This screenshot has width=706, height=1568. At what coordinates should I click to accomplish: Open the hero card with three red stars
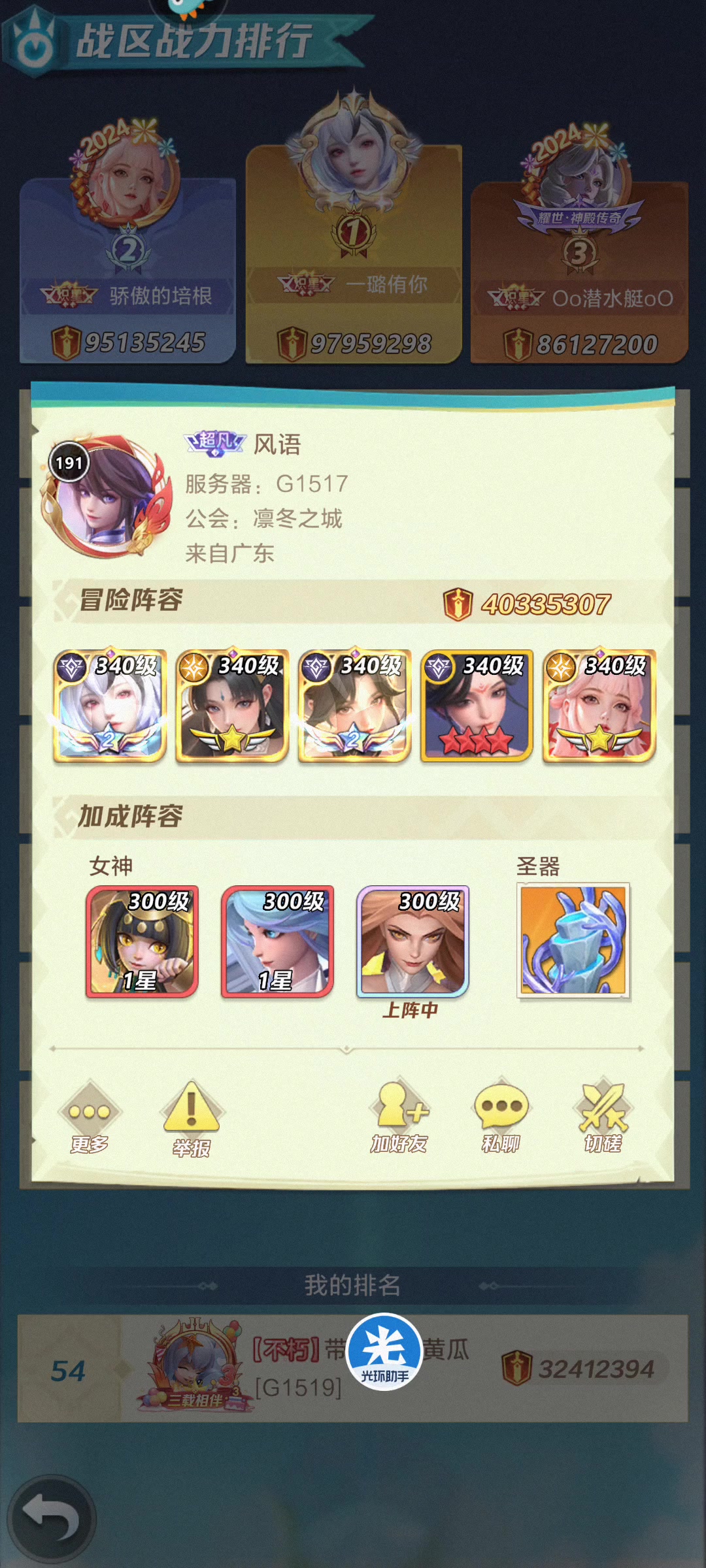point(477,706)
